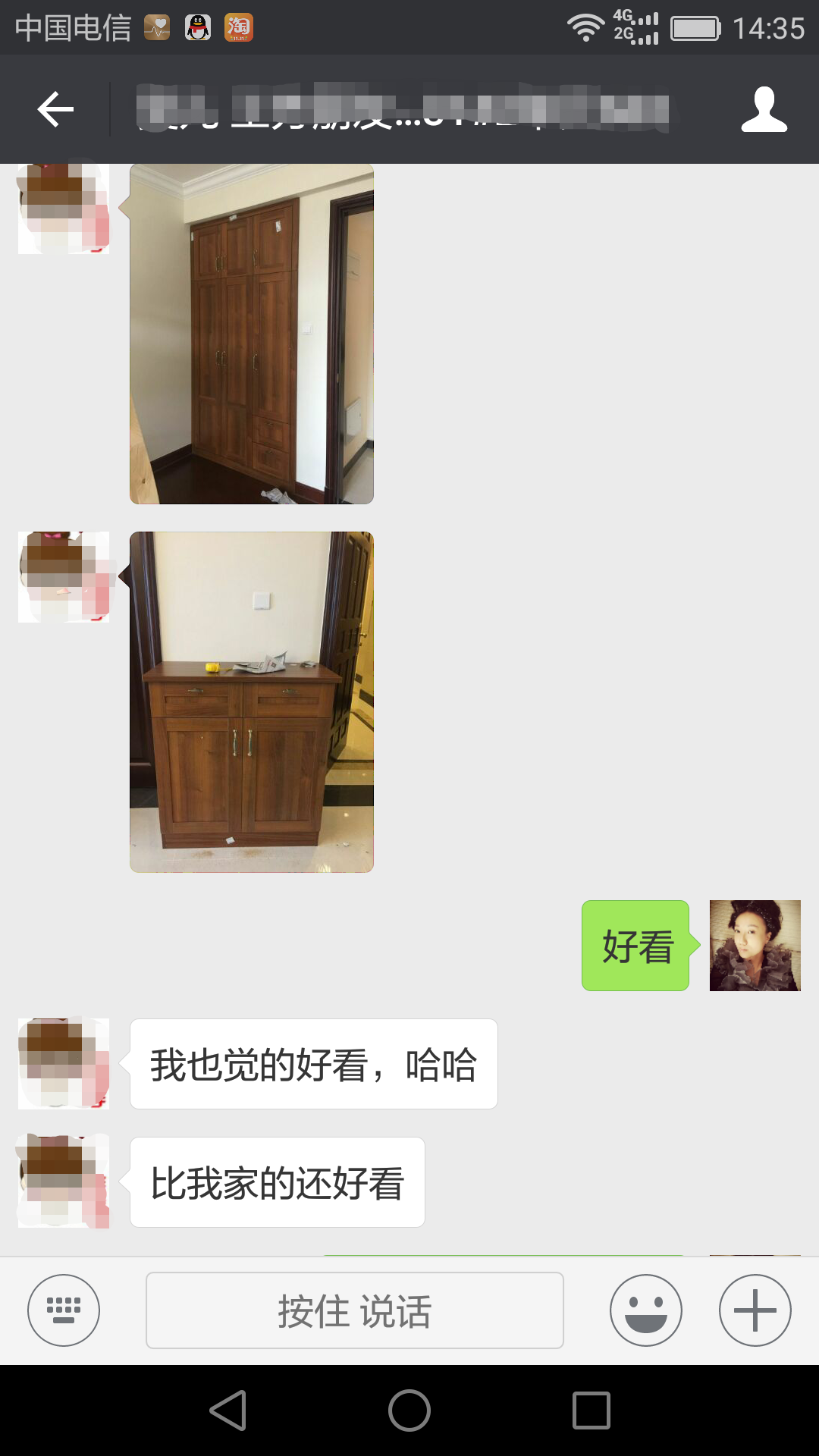Tap the system home button
Viewport: 819px width, 1456px height.
[409, 1410]
